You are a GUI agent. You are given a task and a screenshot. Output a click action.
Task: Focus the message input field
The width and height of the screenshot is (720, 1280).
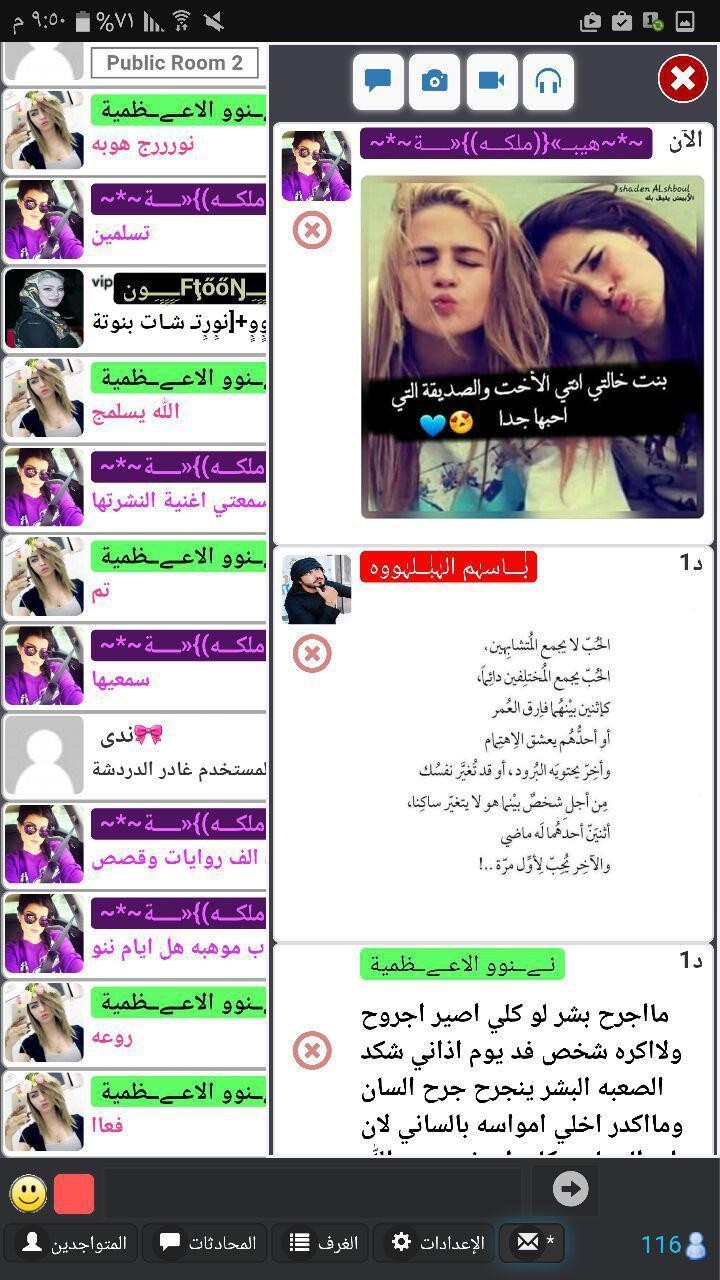click(312, 1190)
